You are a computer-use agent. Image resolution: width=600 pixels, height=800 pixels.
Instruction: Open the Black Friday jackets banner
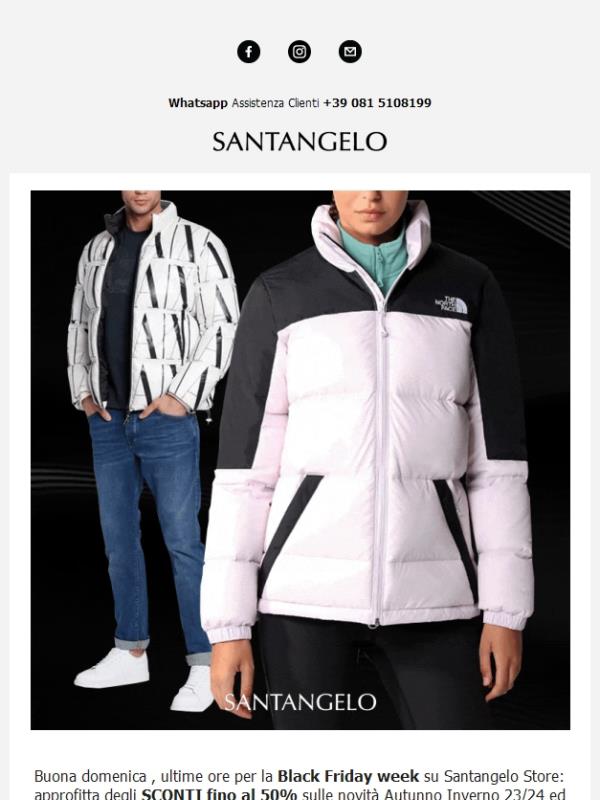click(300, 460)
